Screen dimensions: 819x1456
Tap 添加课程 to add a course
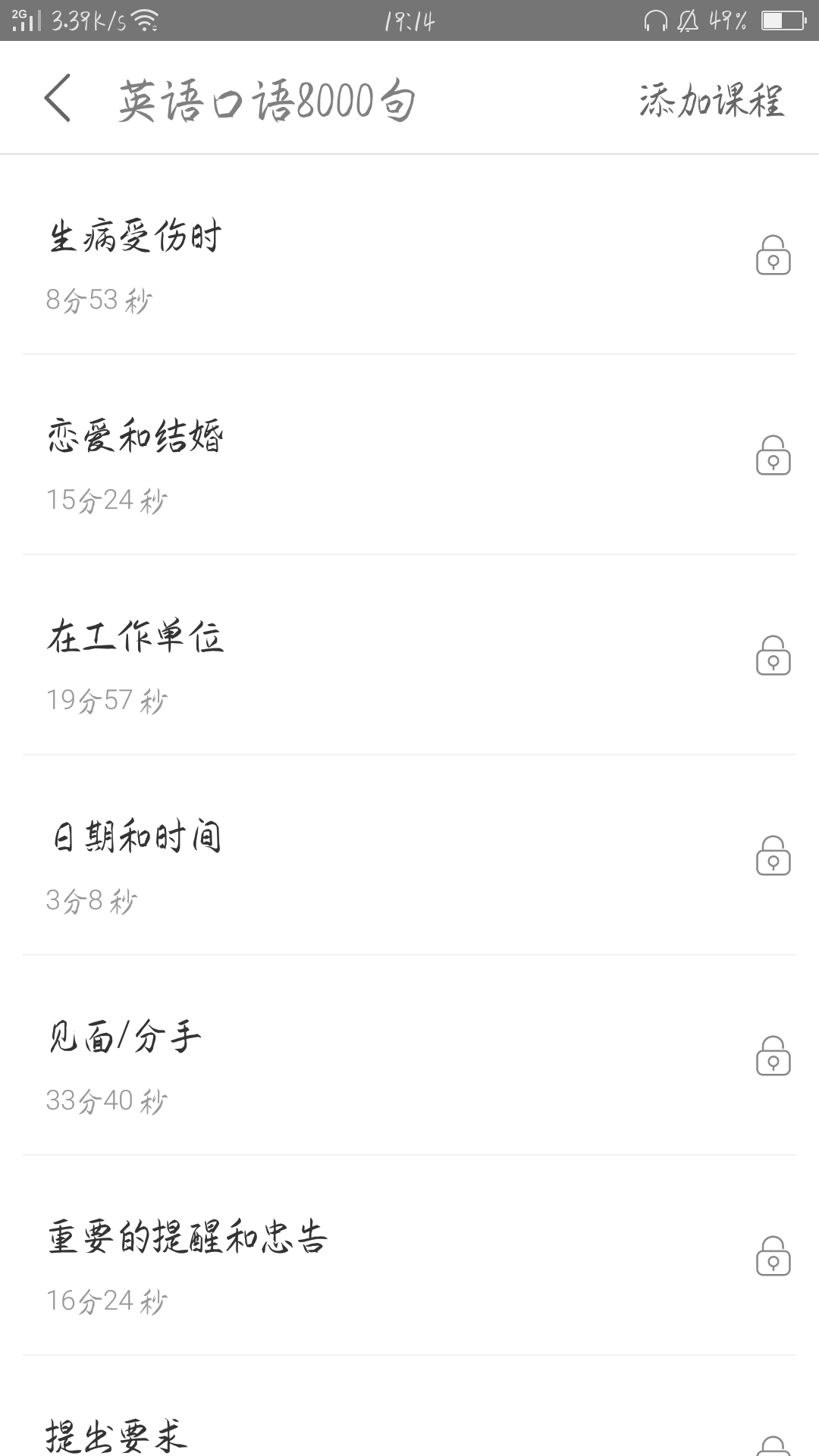pyautogui.click(x=711, y=99)
